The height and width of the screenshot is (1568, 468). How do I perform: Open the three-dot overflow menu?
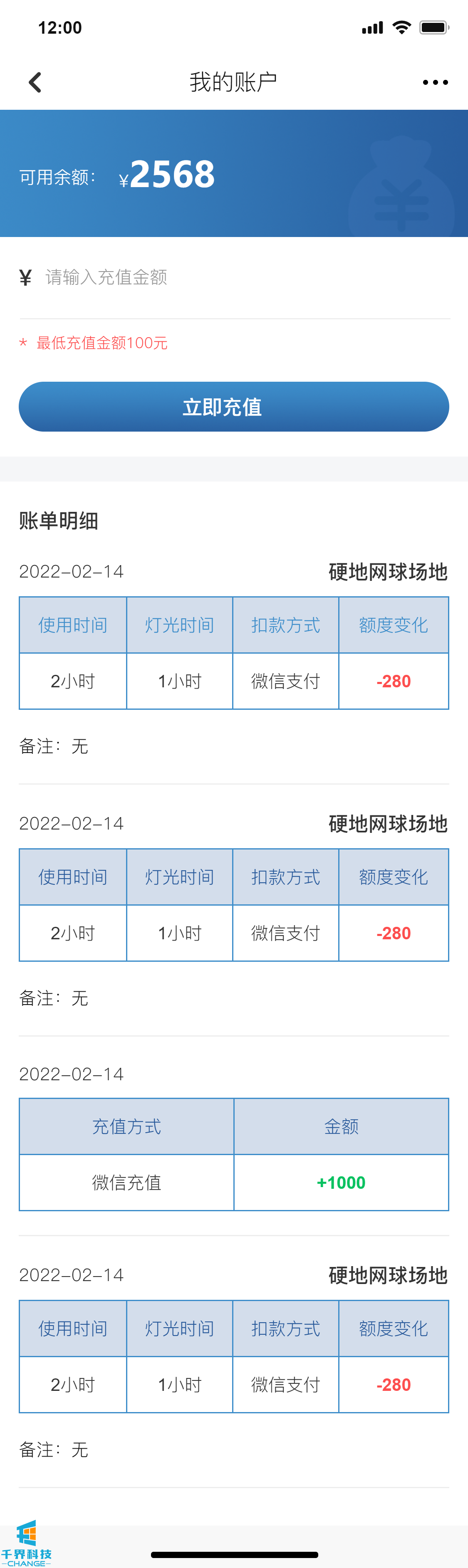tap(435, 82)
